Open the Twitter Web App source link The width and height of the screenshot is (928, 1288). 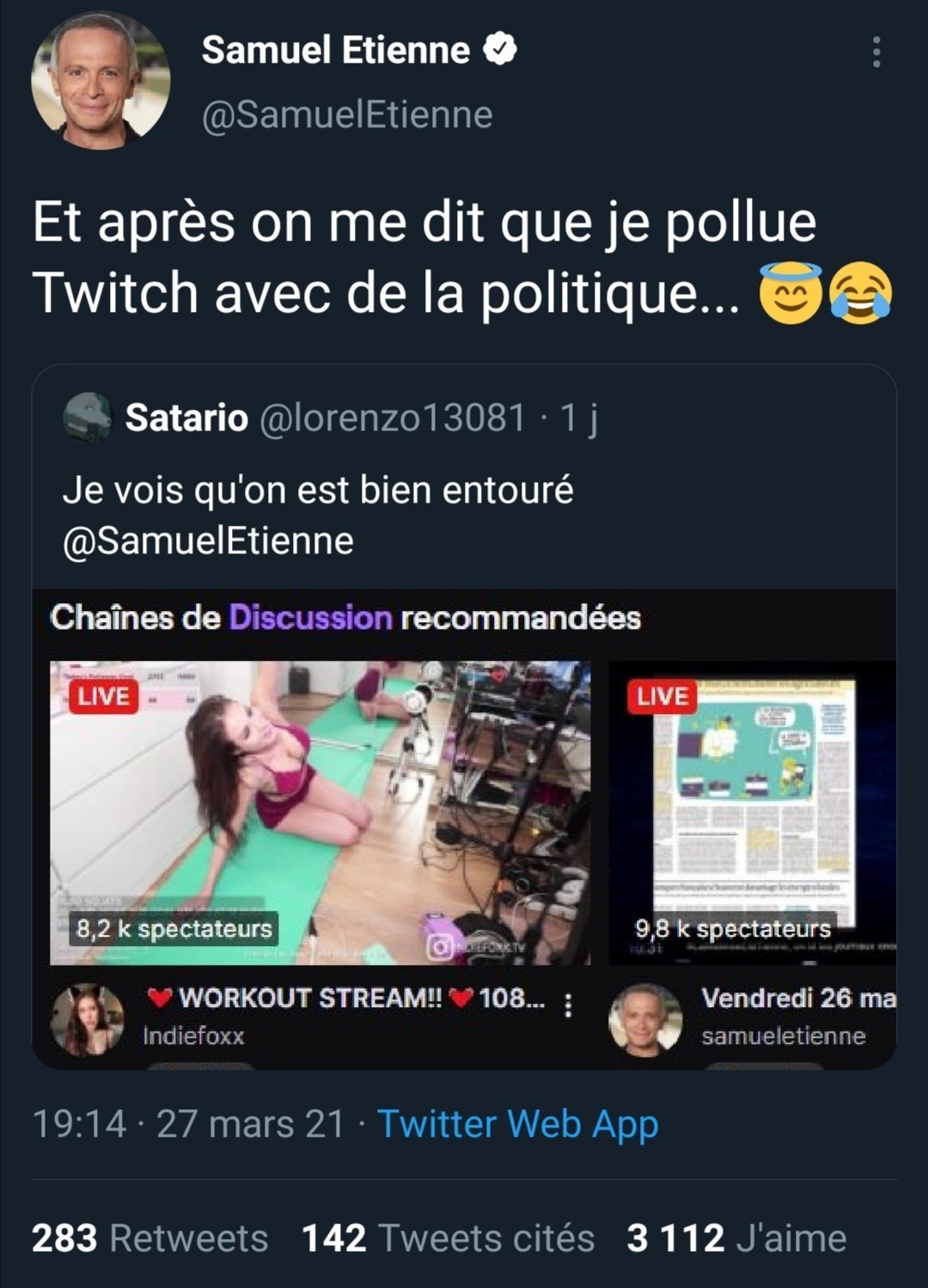tap(518, 1124)
